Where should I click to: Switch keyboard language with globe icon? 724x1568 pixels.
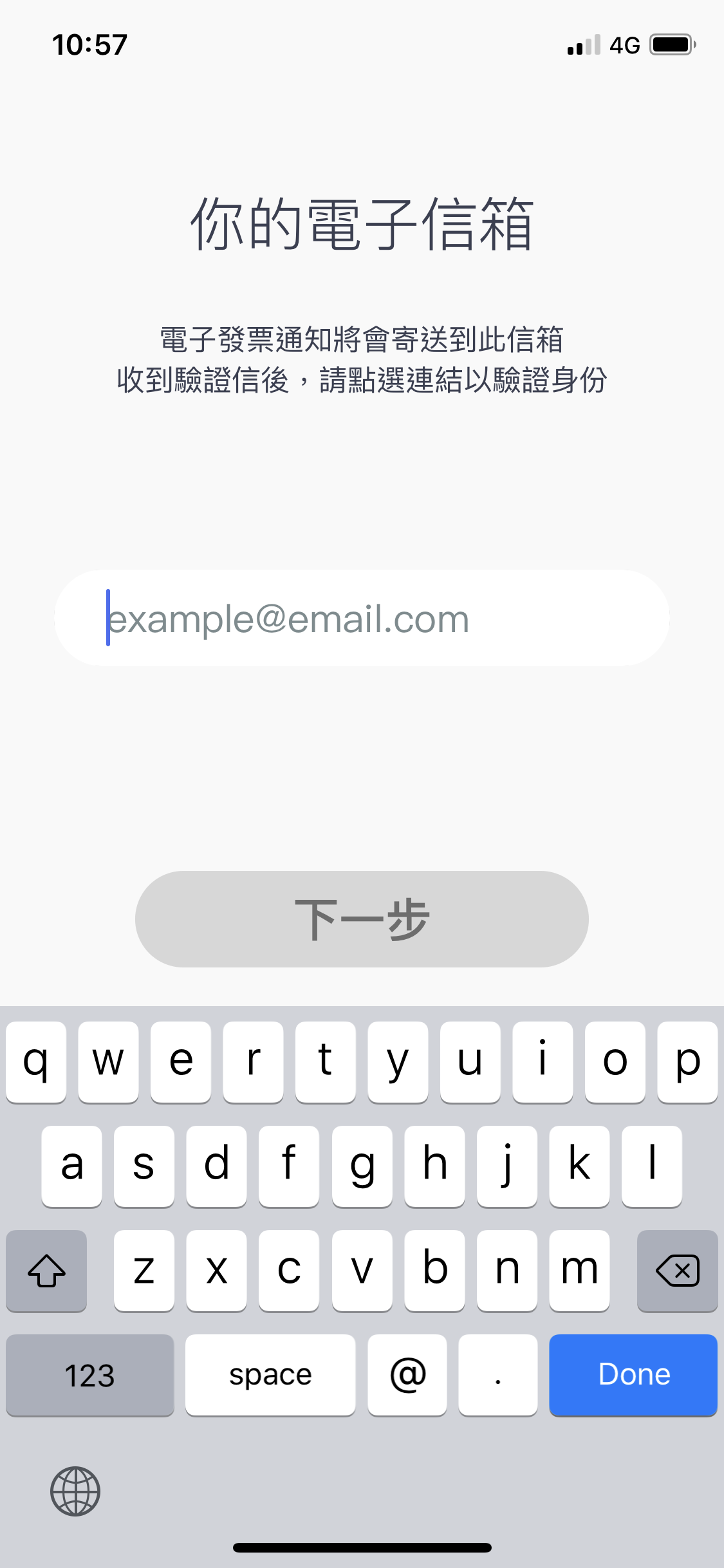click(x=75, y=1491)
